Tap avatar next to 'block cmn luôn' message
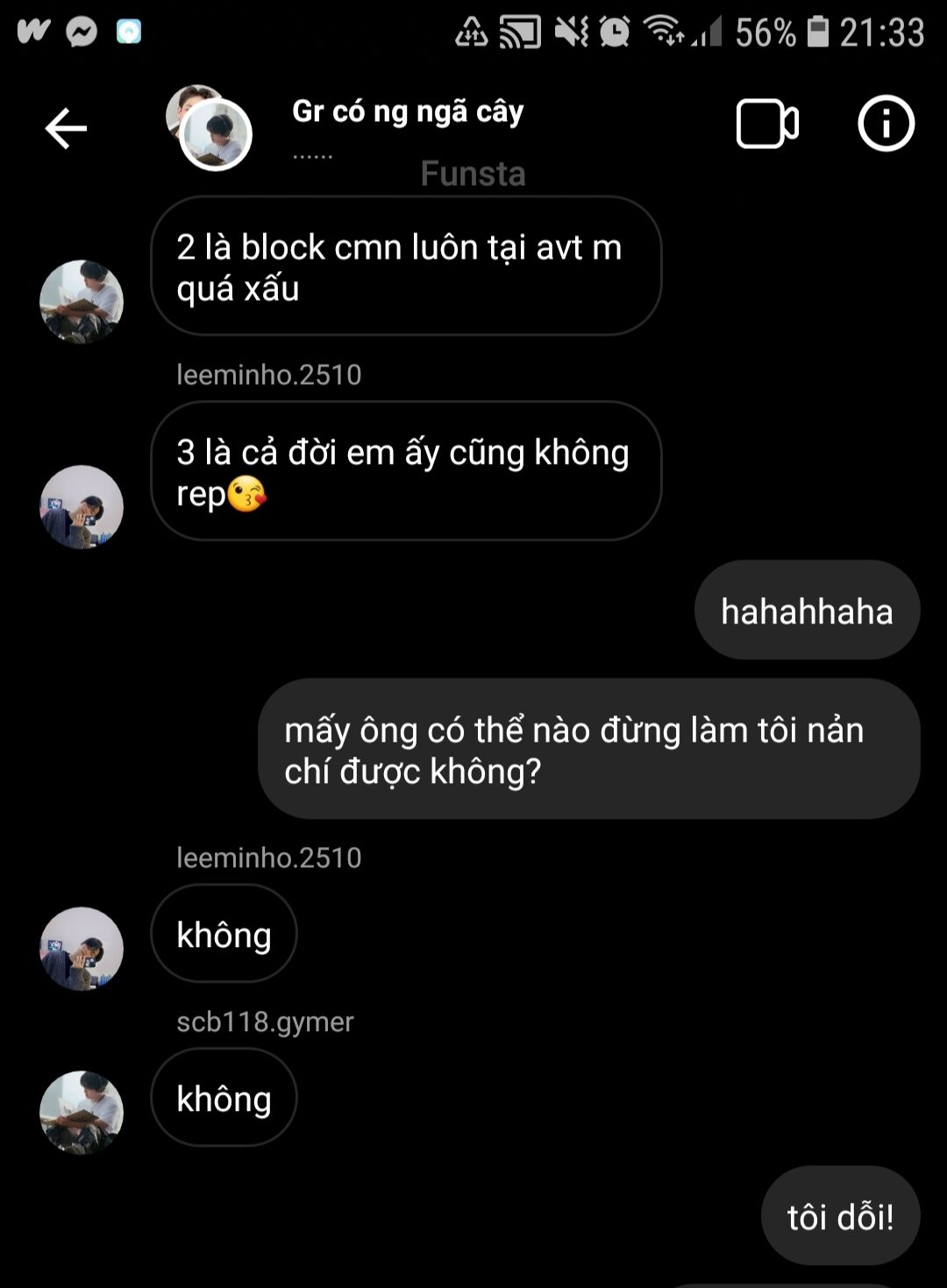This screenshot has height=1288, width=947. click(x=82, y=302)
